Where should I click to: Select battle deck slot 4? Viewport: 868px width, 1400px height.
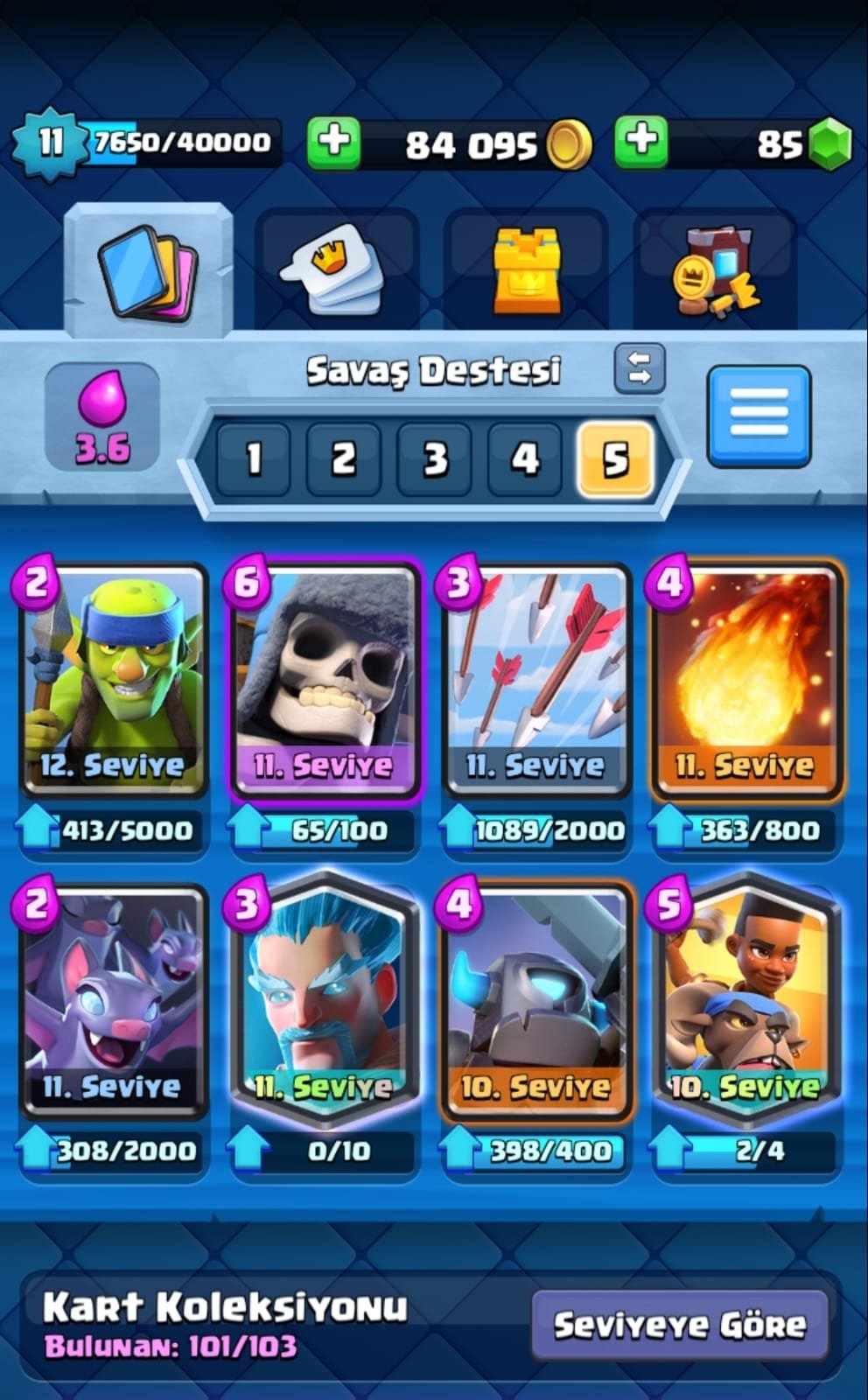pos(524,459)
